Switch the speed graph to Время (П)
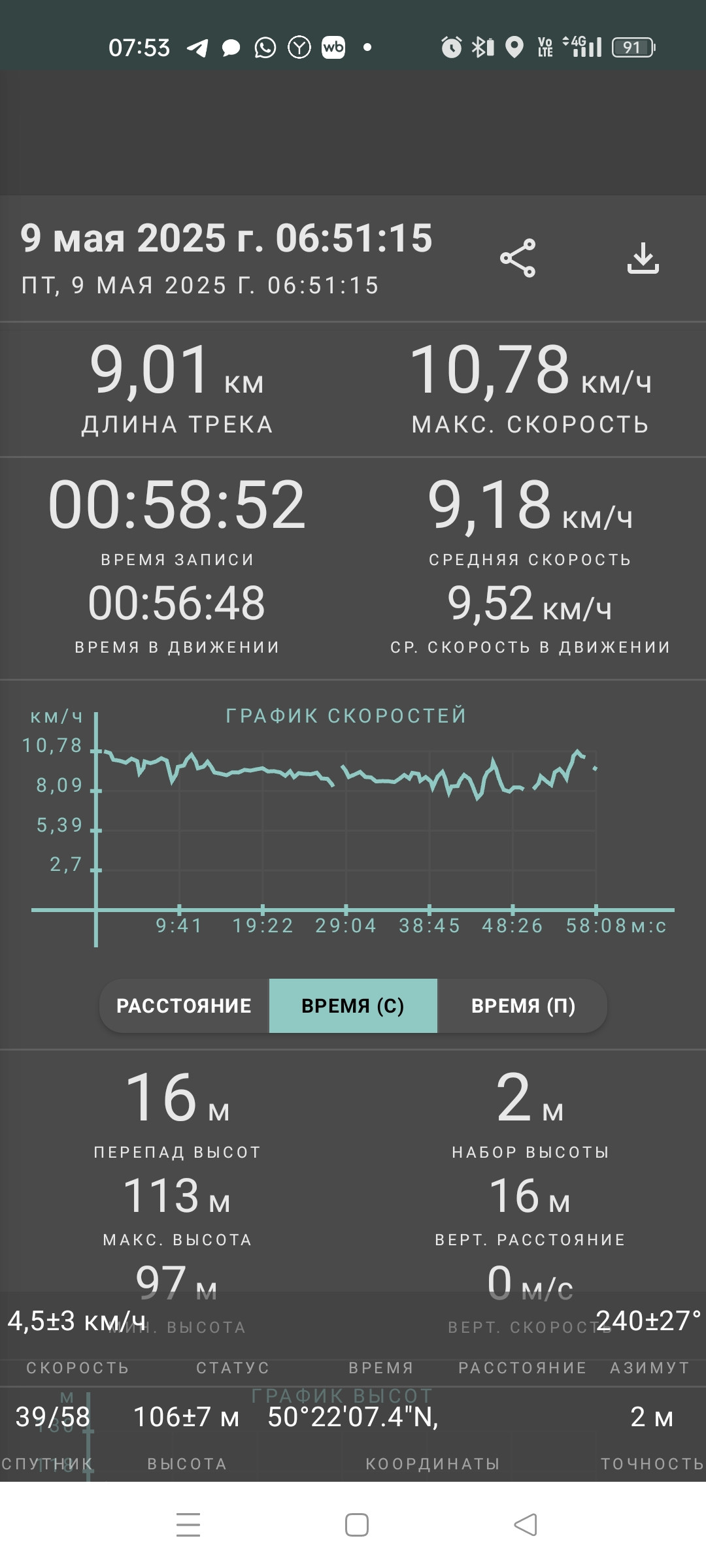Image resolution: width=706 pixels, height=1568 pixels. [523, 1005]
